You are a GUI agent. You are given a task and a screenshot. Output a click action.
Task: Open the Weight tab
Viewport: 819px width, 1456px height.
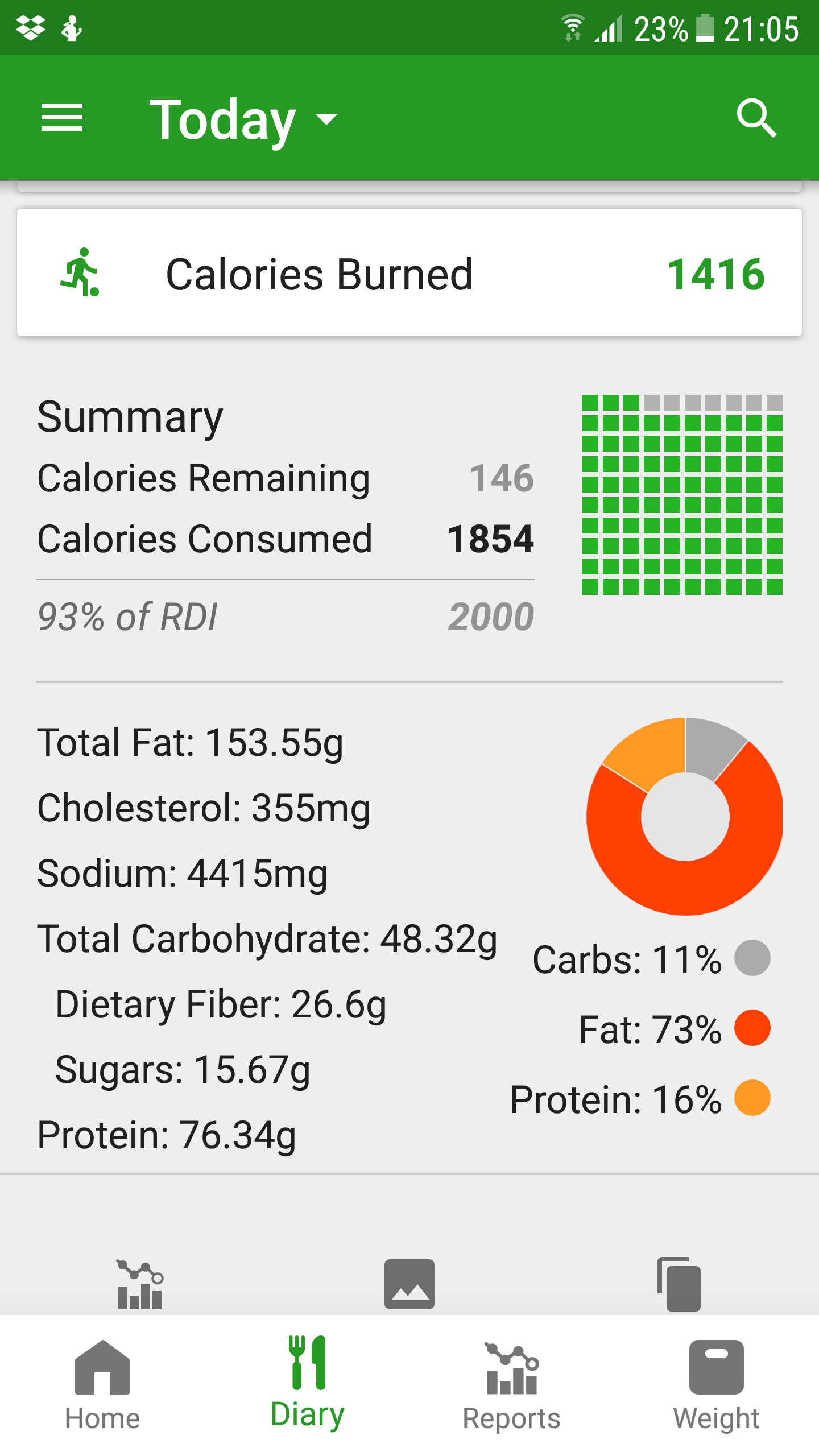coord(717,1385)
